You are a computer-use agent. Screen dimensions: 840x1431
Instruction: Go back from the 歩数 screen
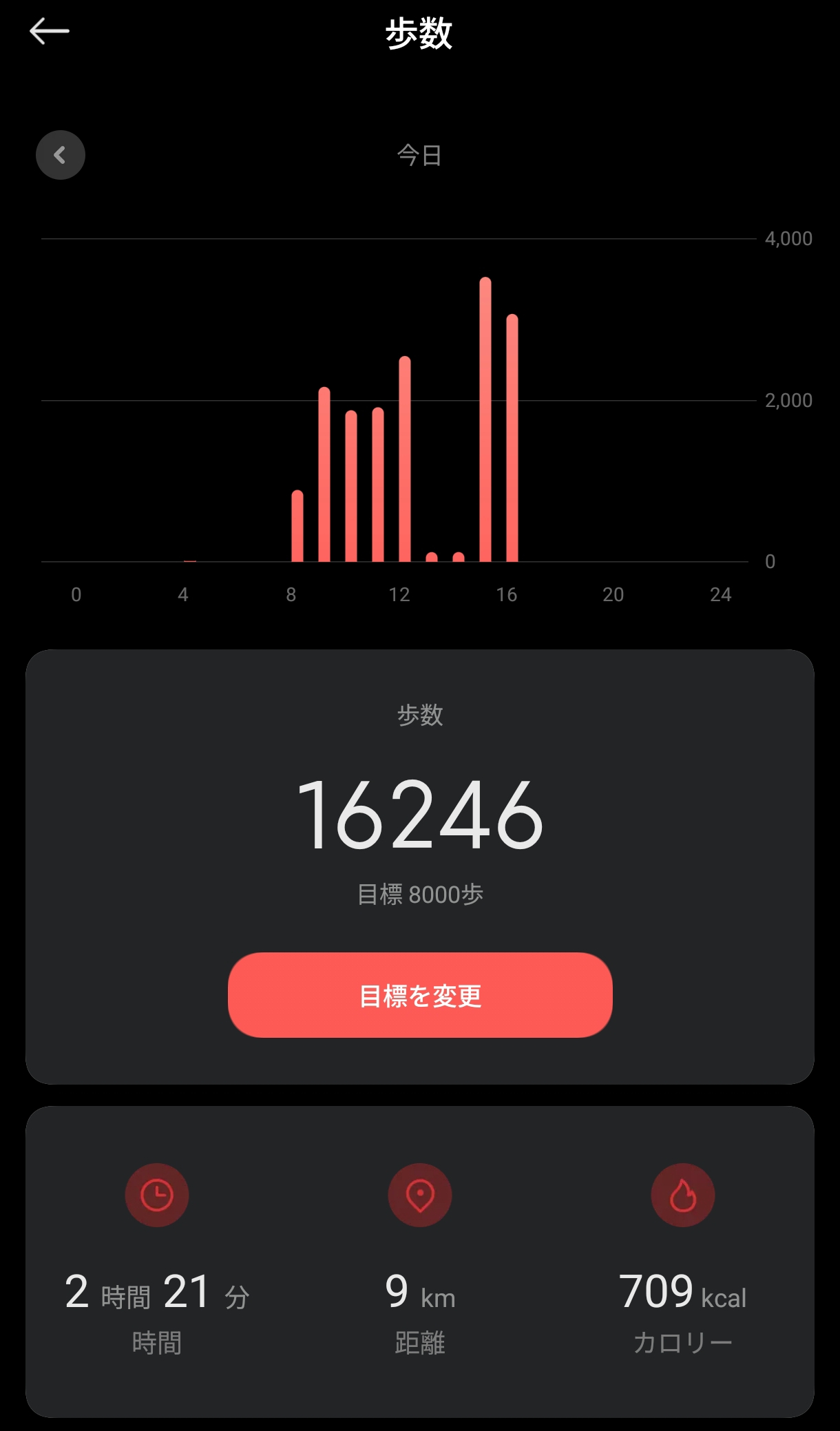pyautogui.click(x=50, y=32)
